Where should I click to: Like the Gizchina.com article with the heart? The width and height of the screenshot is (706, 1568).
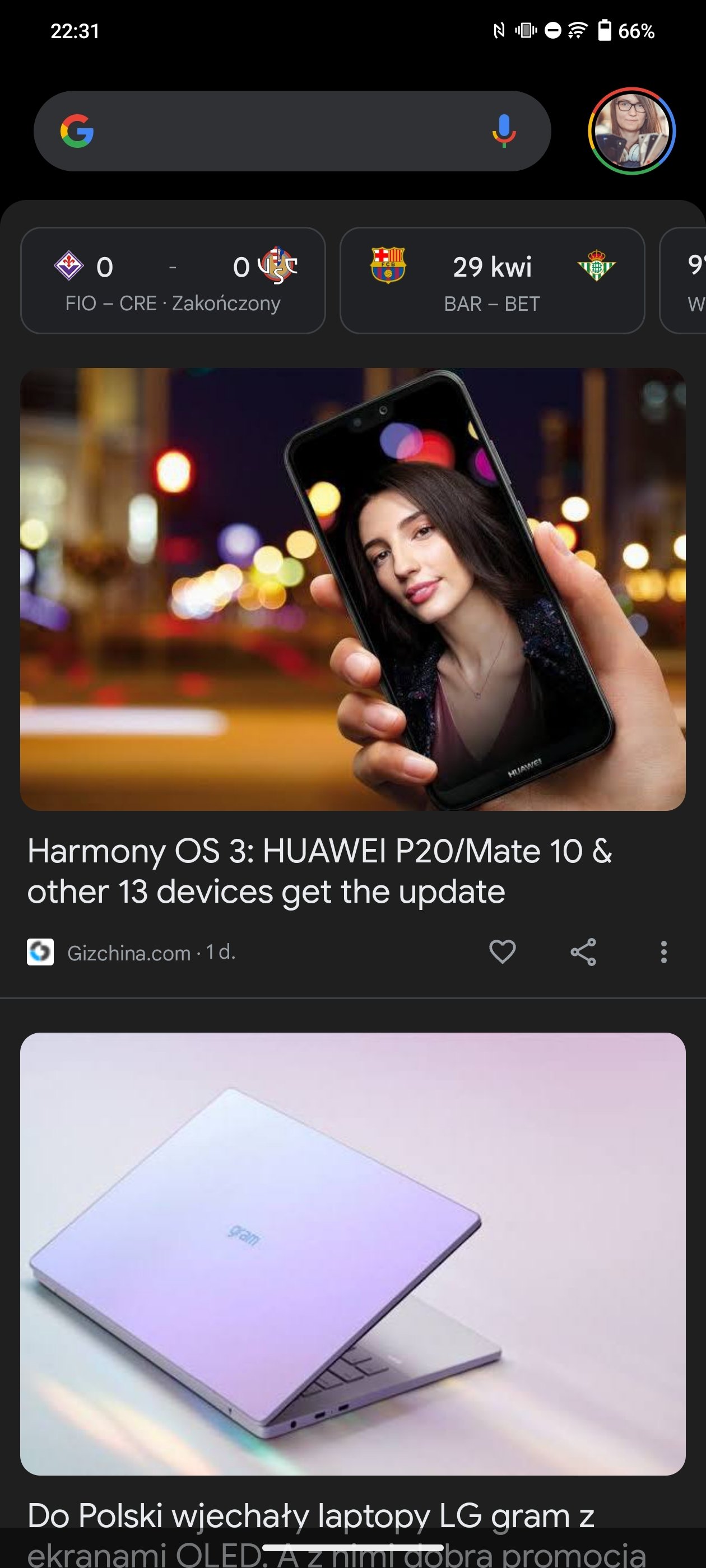tap(503, 952)
